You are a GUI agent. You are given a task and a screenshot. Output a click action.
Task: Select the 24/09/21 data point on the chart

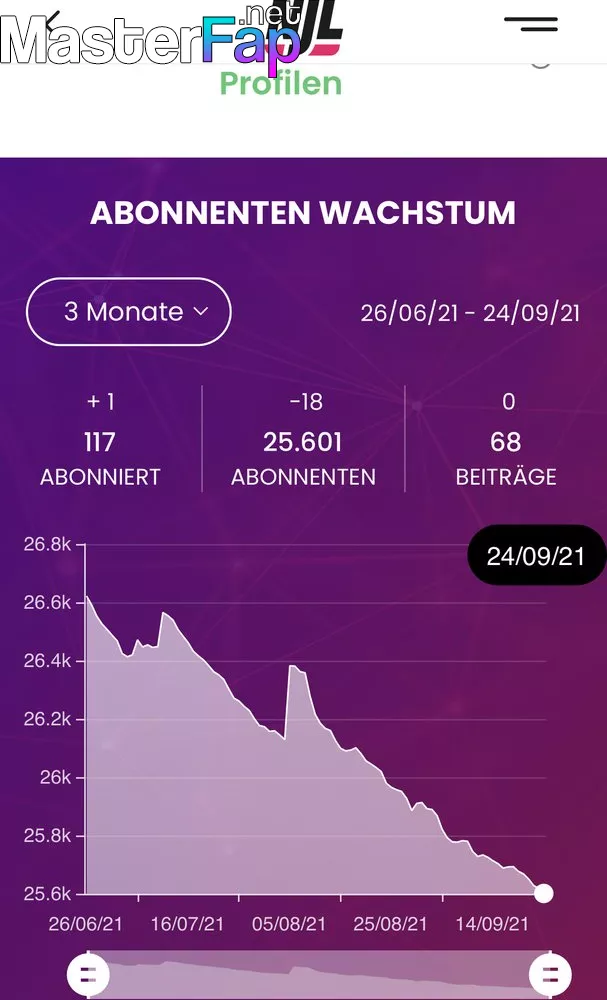pyautogui.click(x=544, y=893)
